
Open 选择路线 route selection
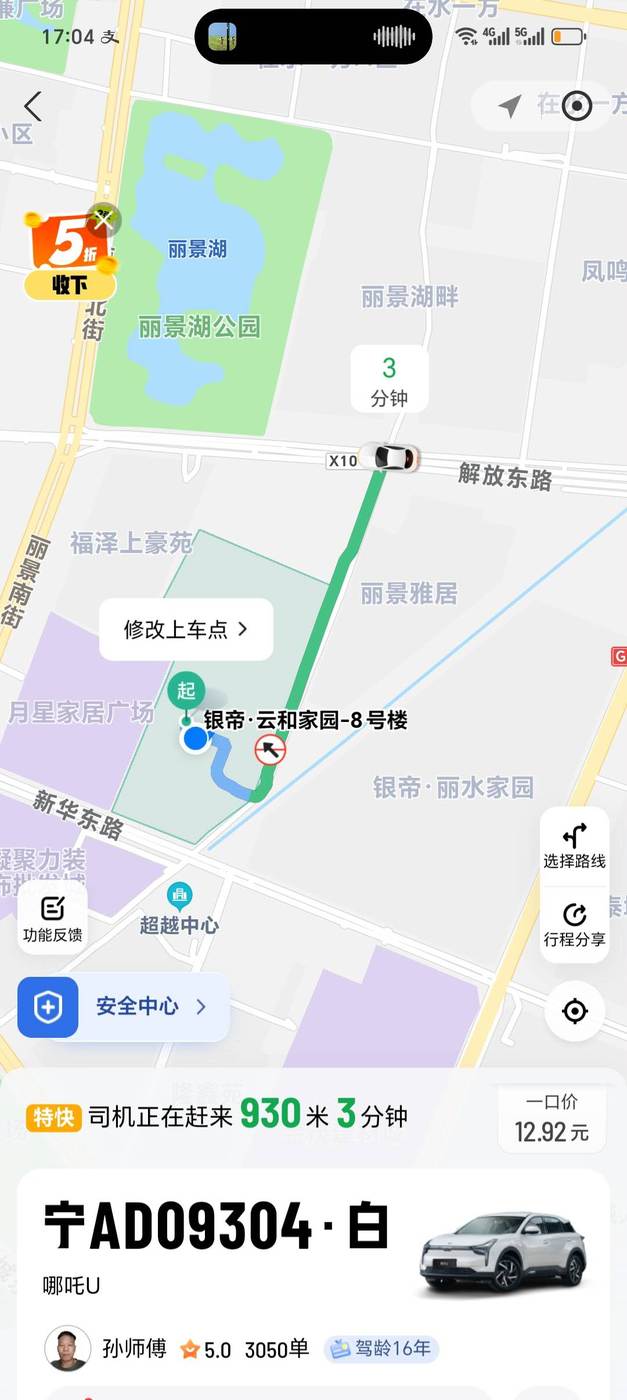[x=574, y=846]
